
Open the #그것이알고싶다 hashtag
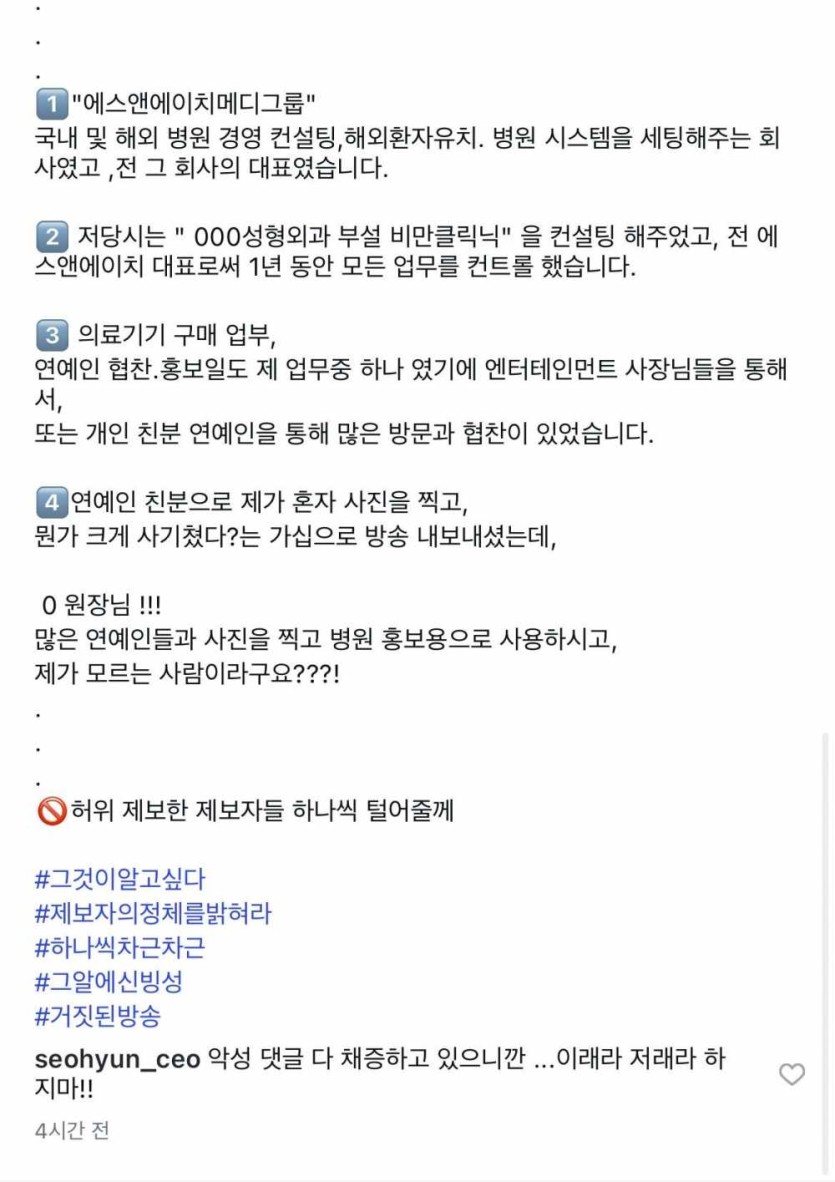(x=120, y=880)
